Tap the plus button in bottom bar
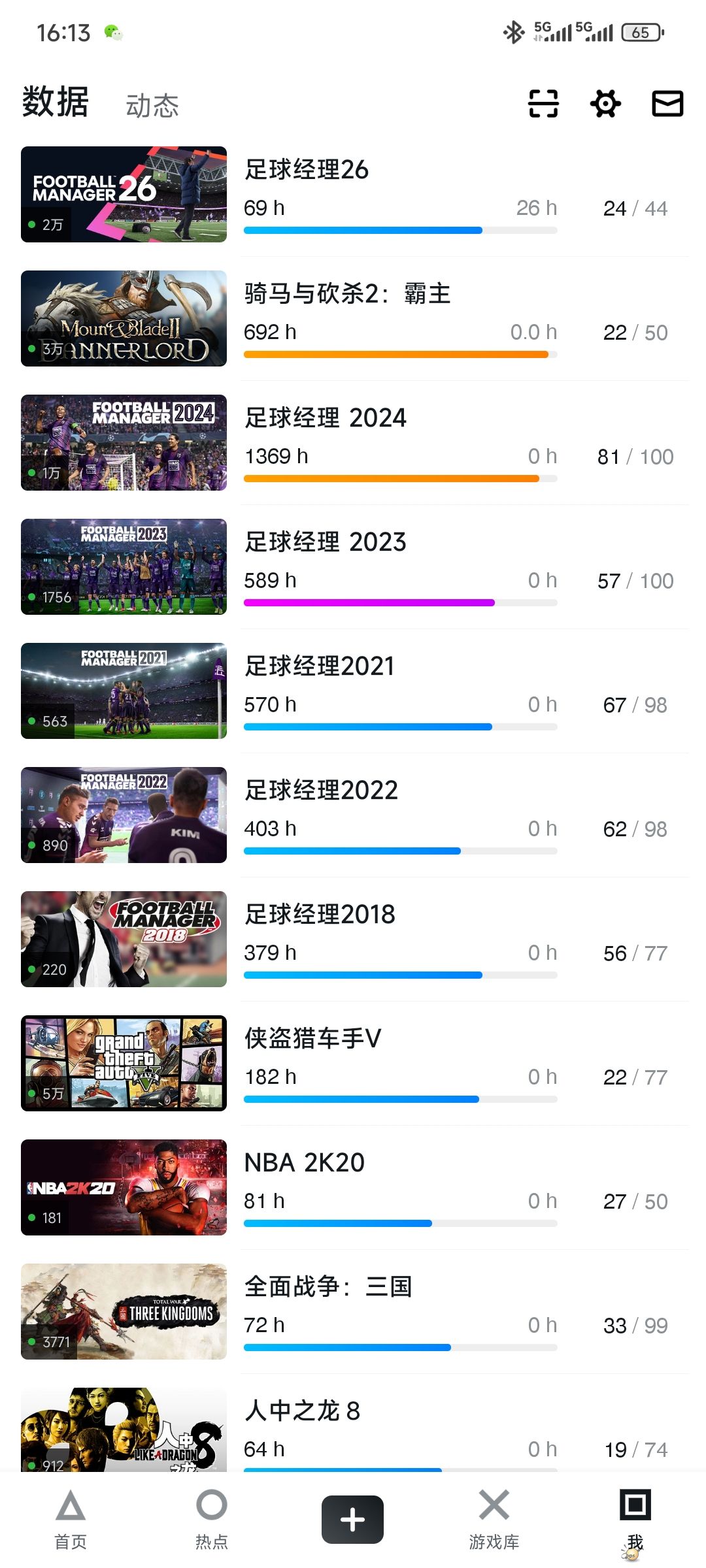Viewport: 706px width, 1568px height. click(x=352, y=1520)
